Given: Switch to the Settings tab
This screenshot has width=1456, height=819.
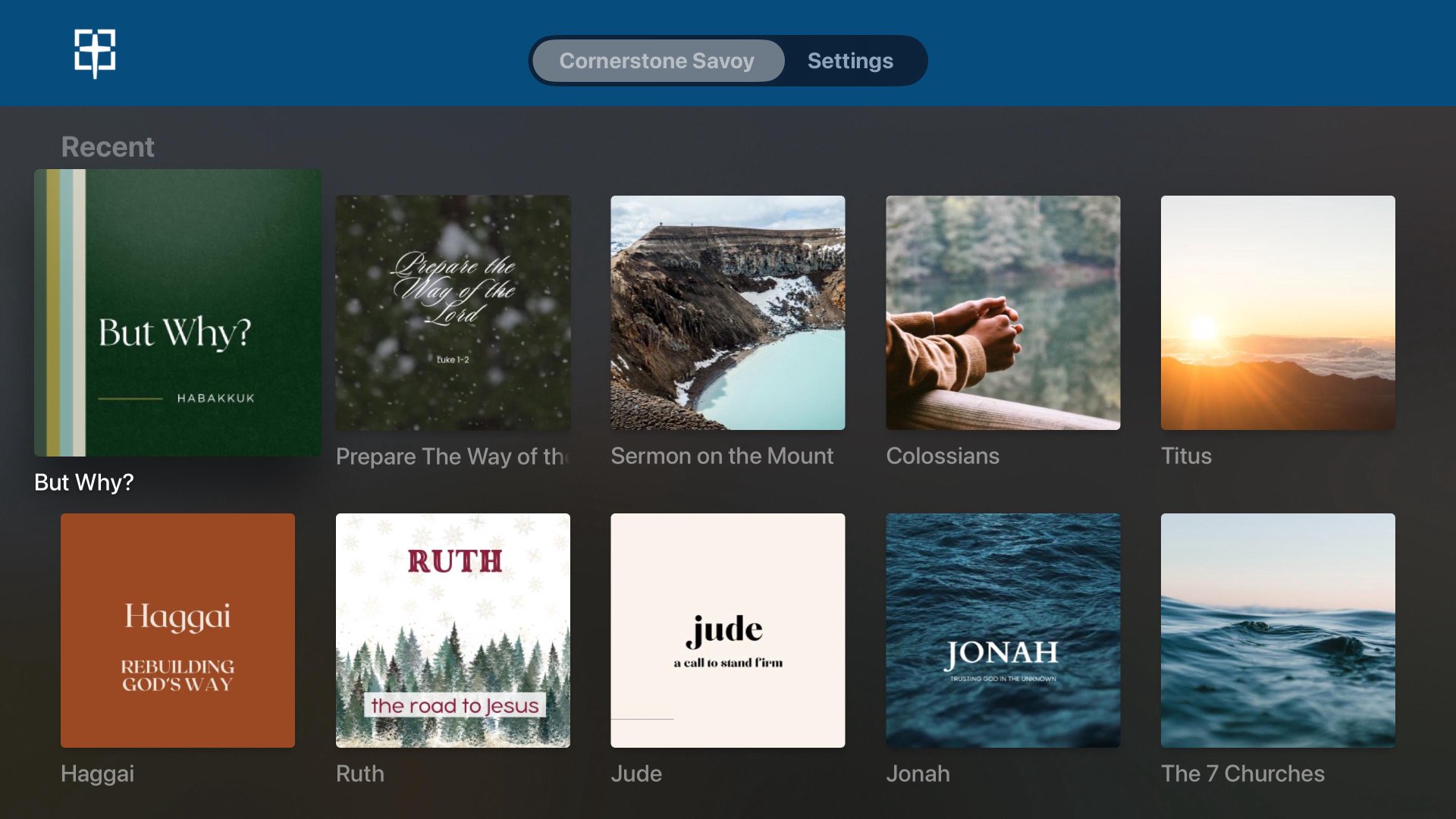Looking at the screenshot, I should click(x=849, y=61).
